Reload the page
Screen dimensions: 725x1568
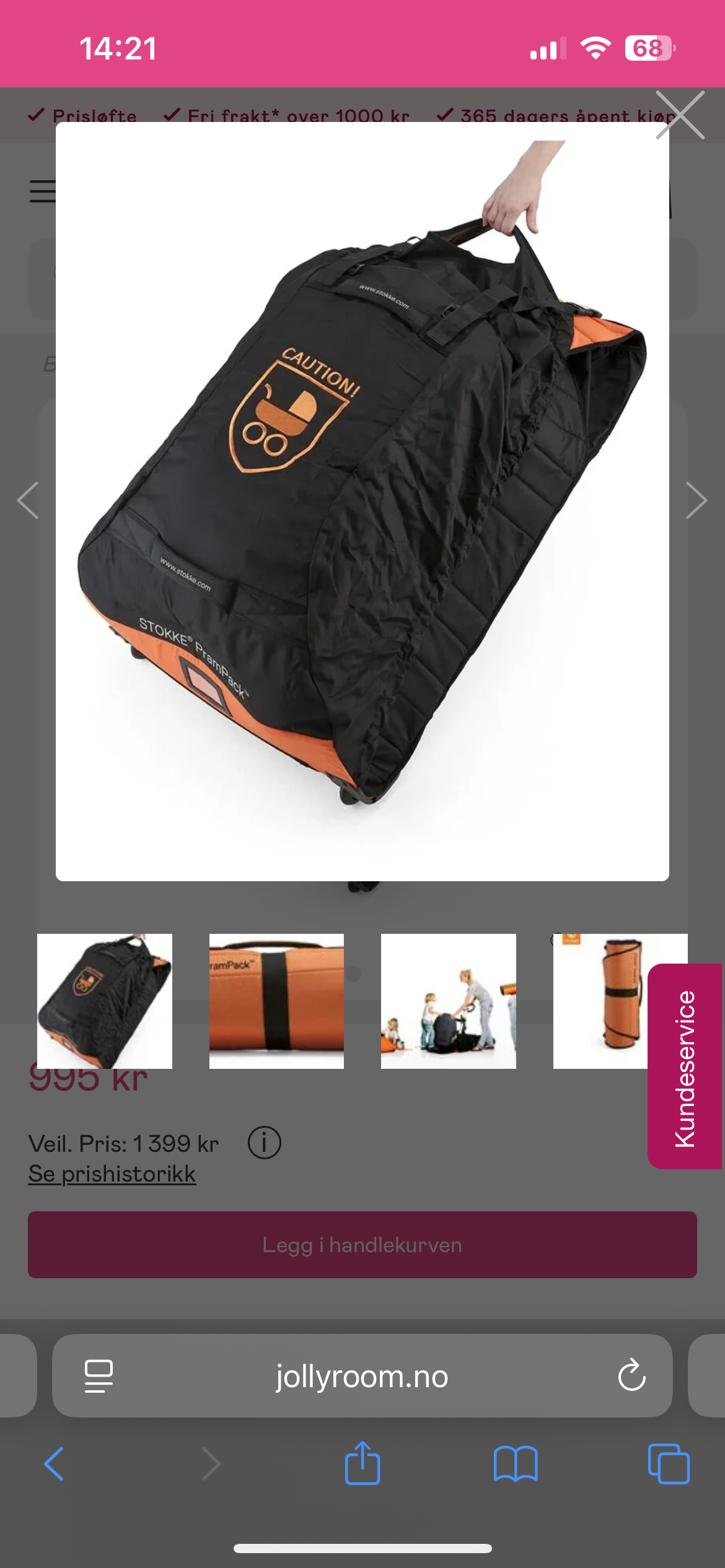pyautogui.click(x=631, y=1376)
